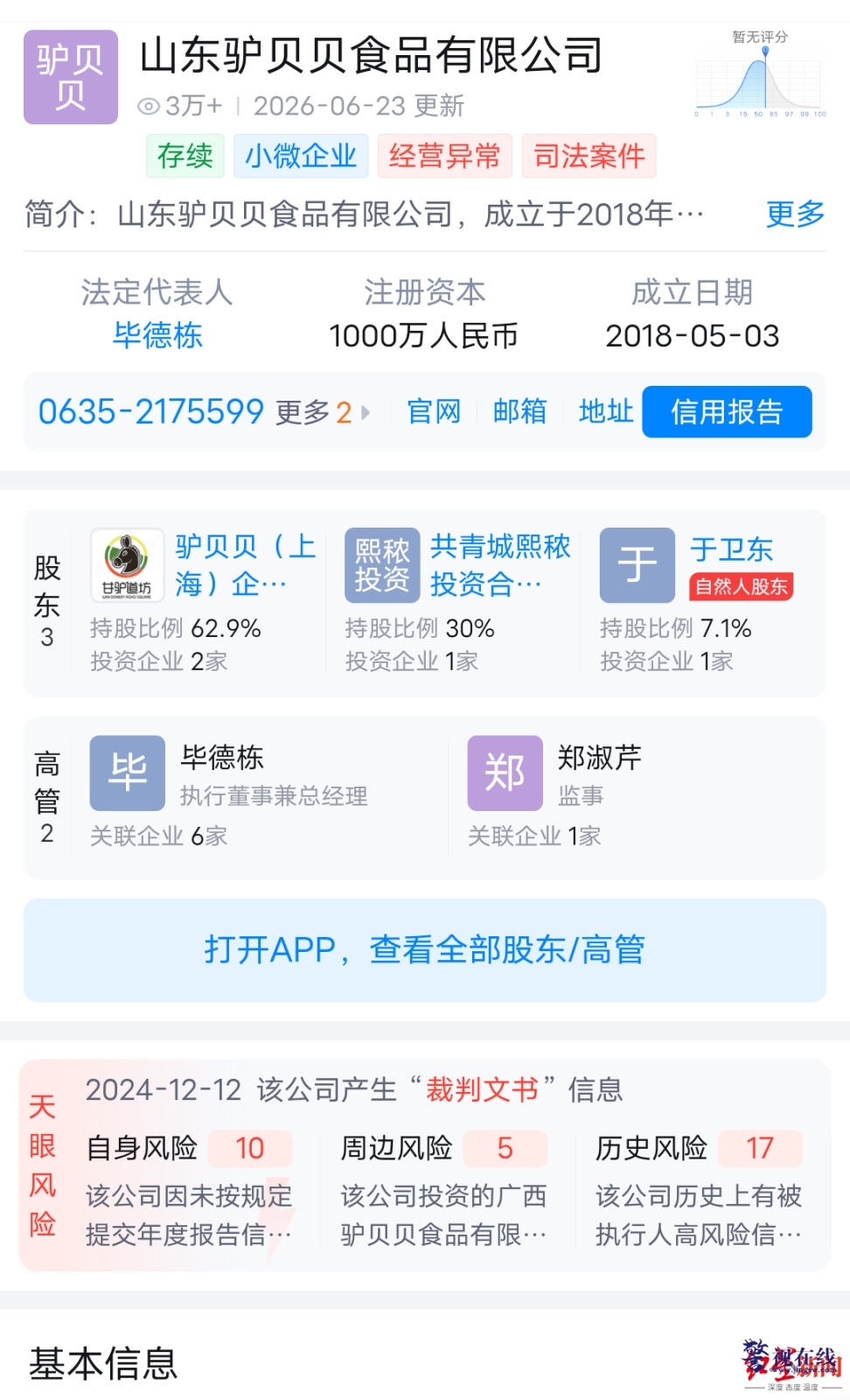
Task: Open shareholder 驴贝贝（上海）企… card
Action: click(204, 602)
